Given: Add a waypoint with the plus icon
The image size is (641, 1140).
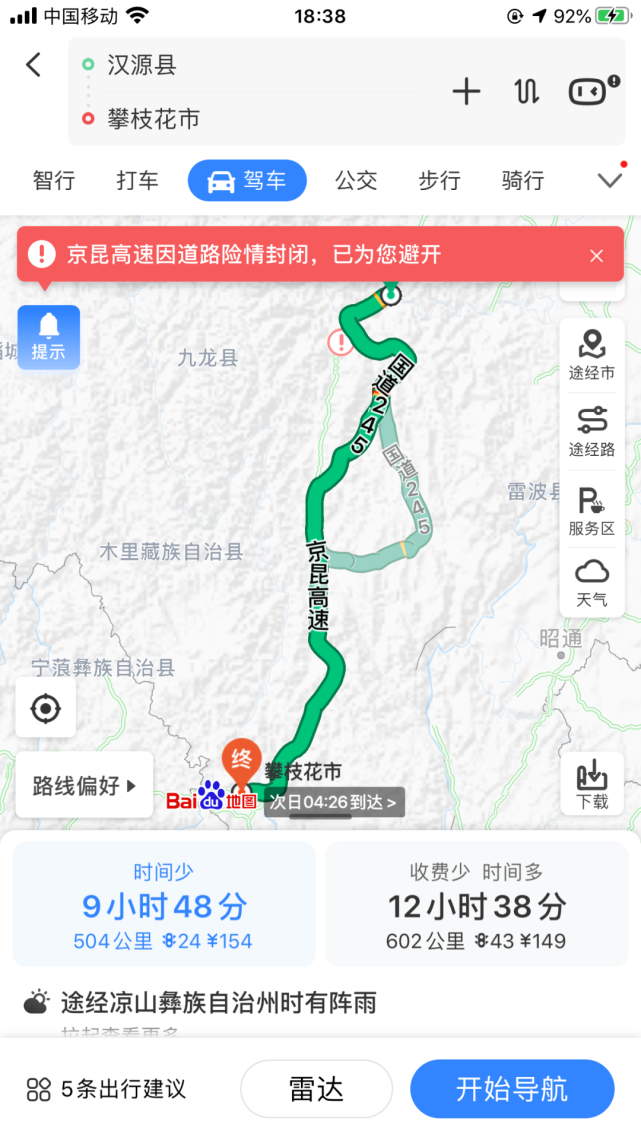Looking at the screenshot, I should (466, 92).
